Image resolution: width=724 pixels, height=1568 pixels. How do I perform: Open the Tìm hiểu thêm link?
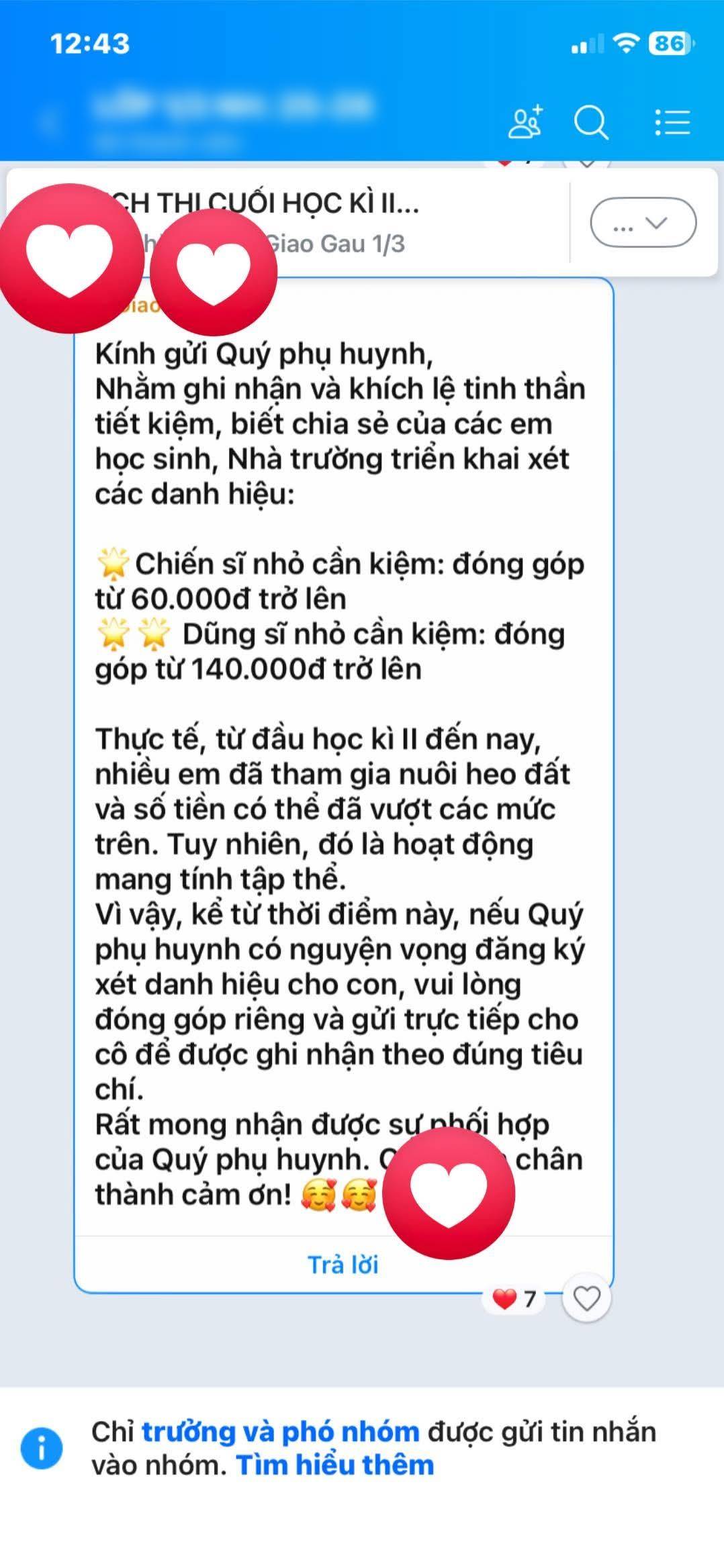point(334,1465)
